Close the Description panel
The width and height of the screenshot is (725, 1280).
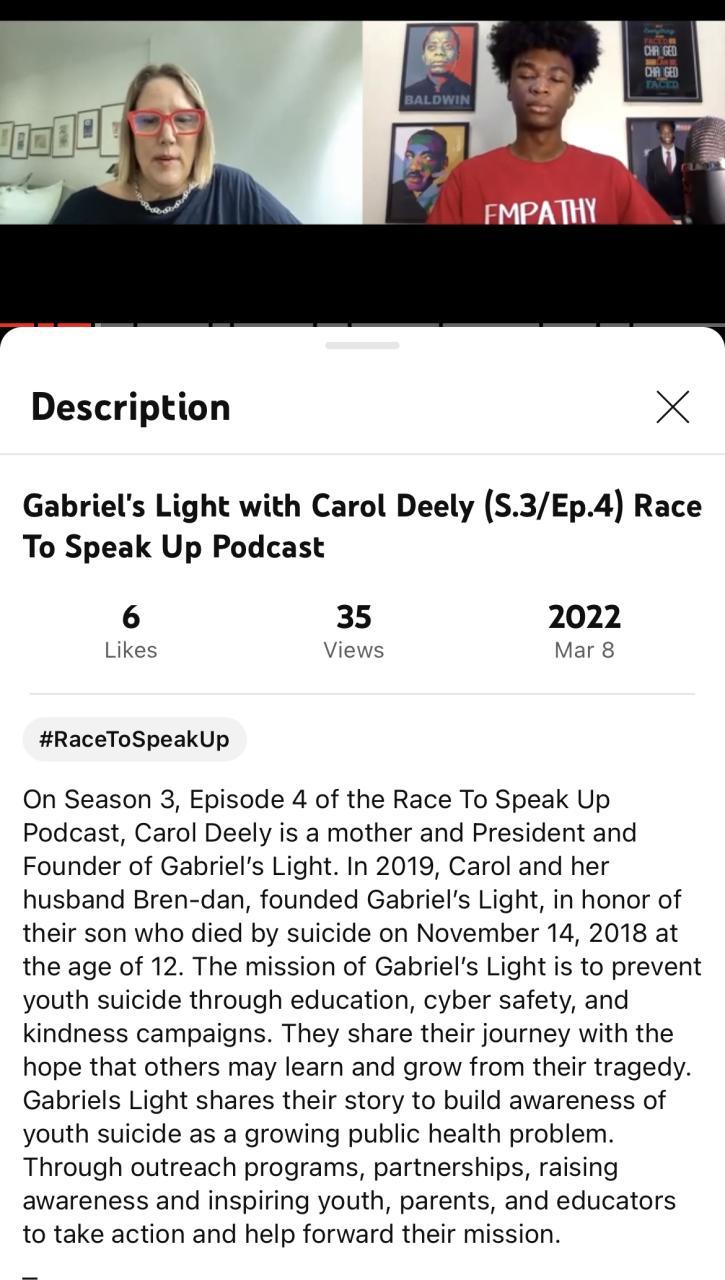[x=672, y=407]
